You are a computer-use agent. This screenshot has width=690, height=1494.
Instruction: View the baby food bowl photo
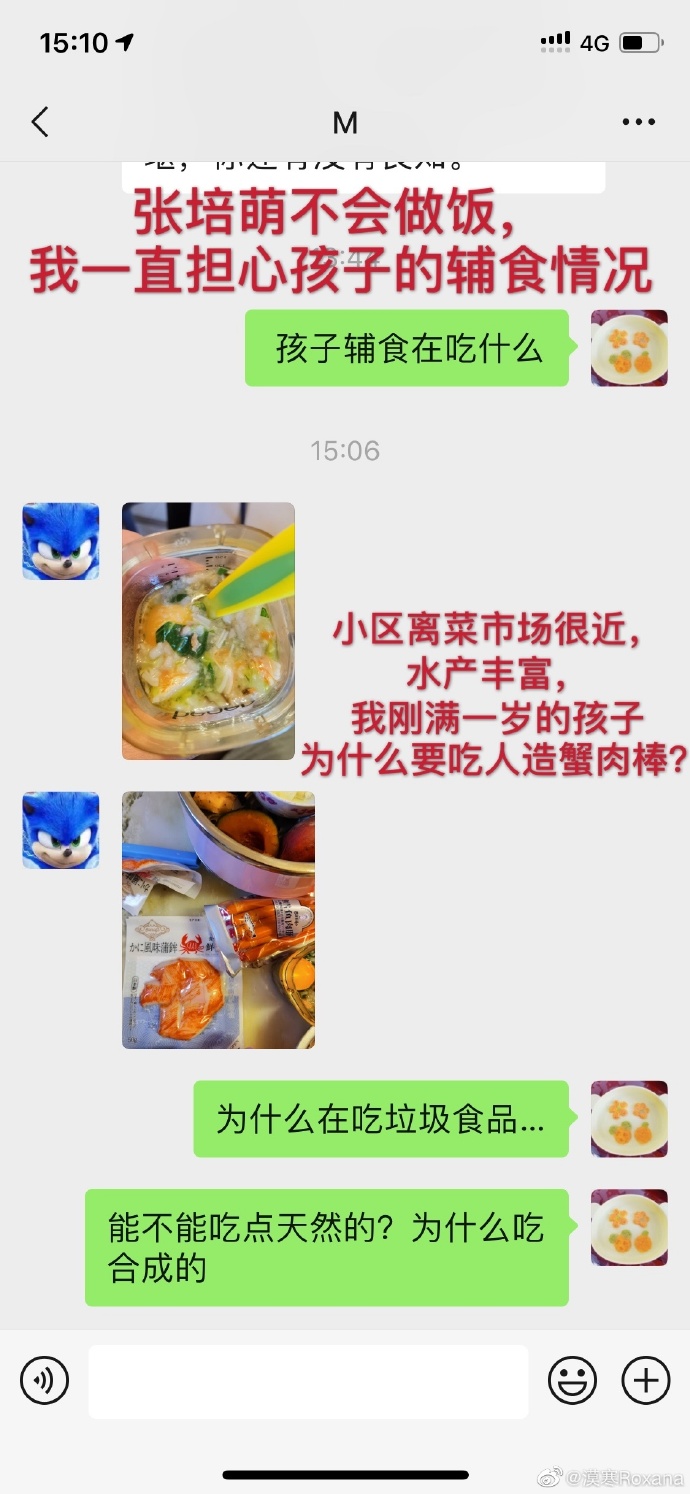click(208, 630)
